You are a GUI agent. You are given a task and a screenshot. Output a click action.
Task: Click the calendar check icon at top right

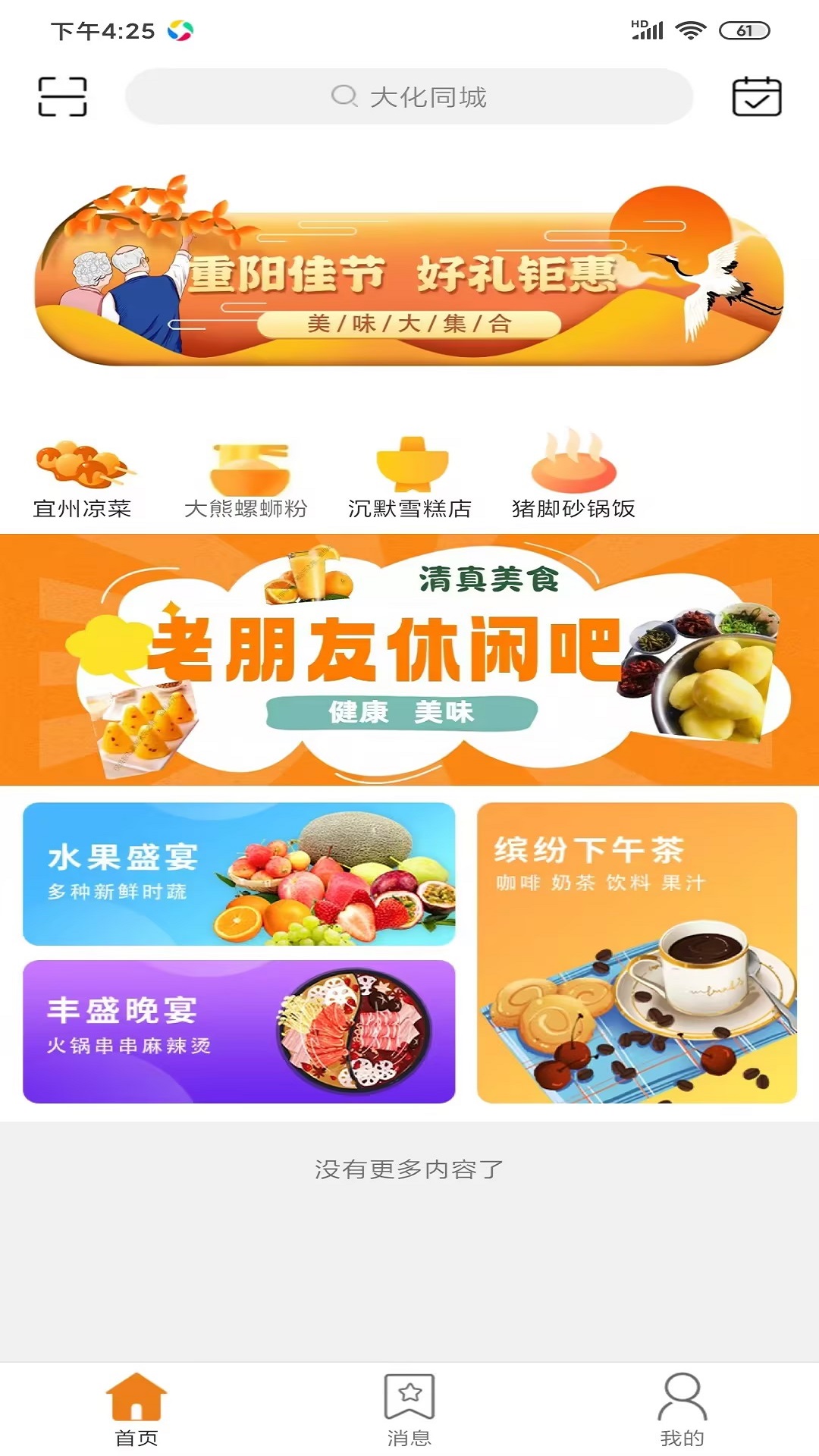click(x=756, y=95)
